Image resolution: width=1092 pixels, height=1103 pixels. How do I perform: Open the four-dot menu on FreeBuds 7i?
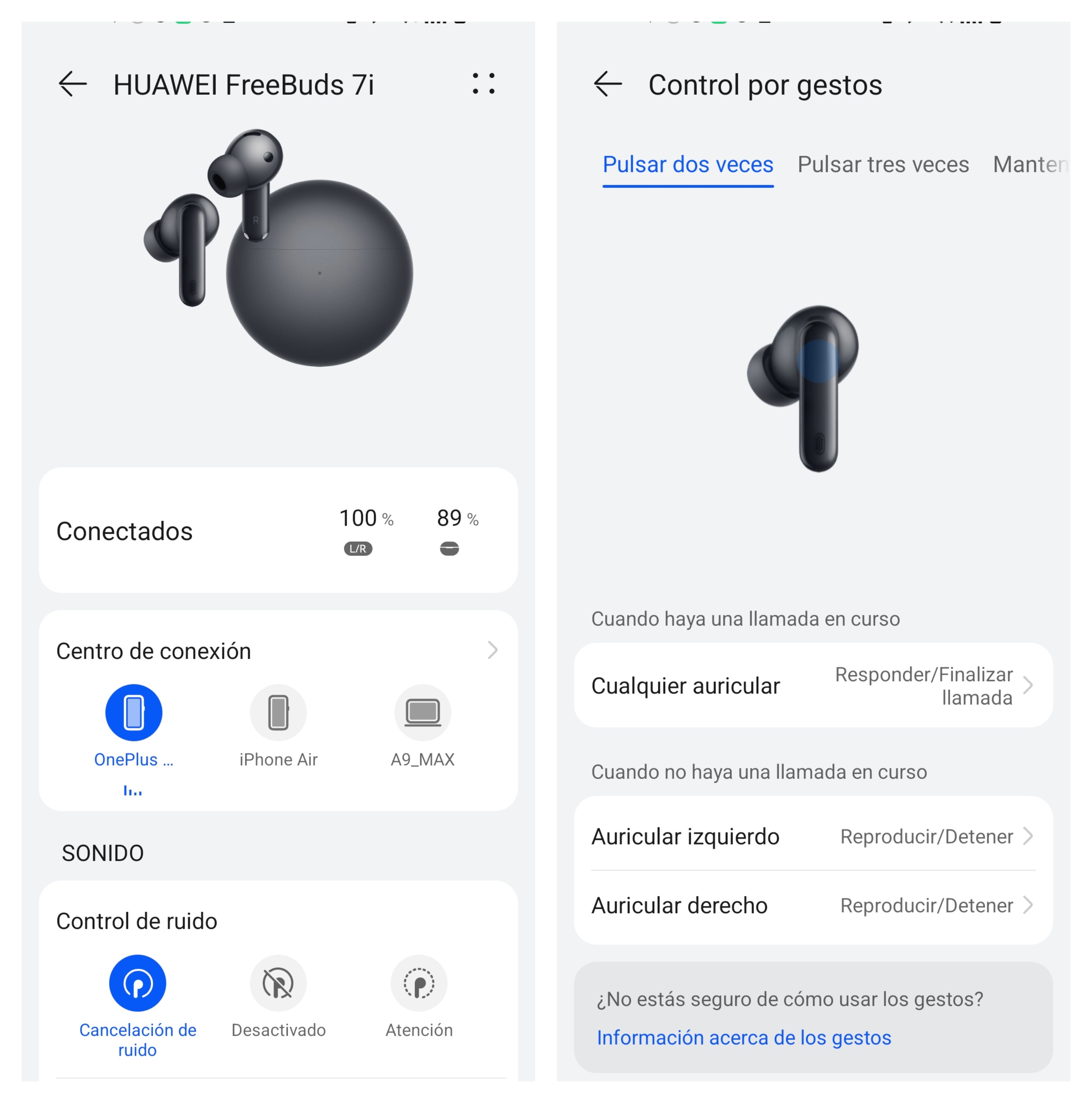(483, 84)
